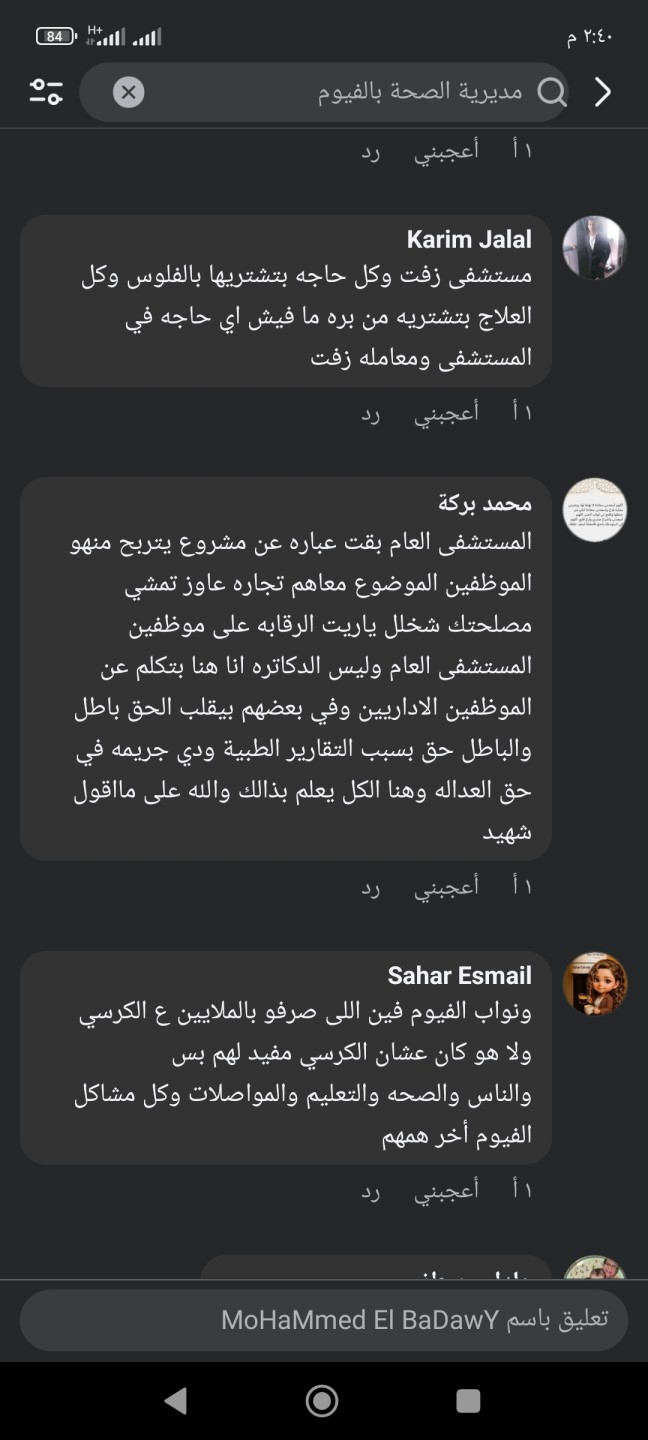Open Sahar Esmail's profile picture

[594, 983]
